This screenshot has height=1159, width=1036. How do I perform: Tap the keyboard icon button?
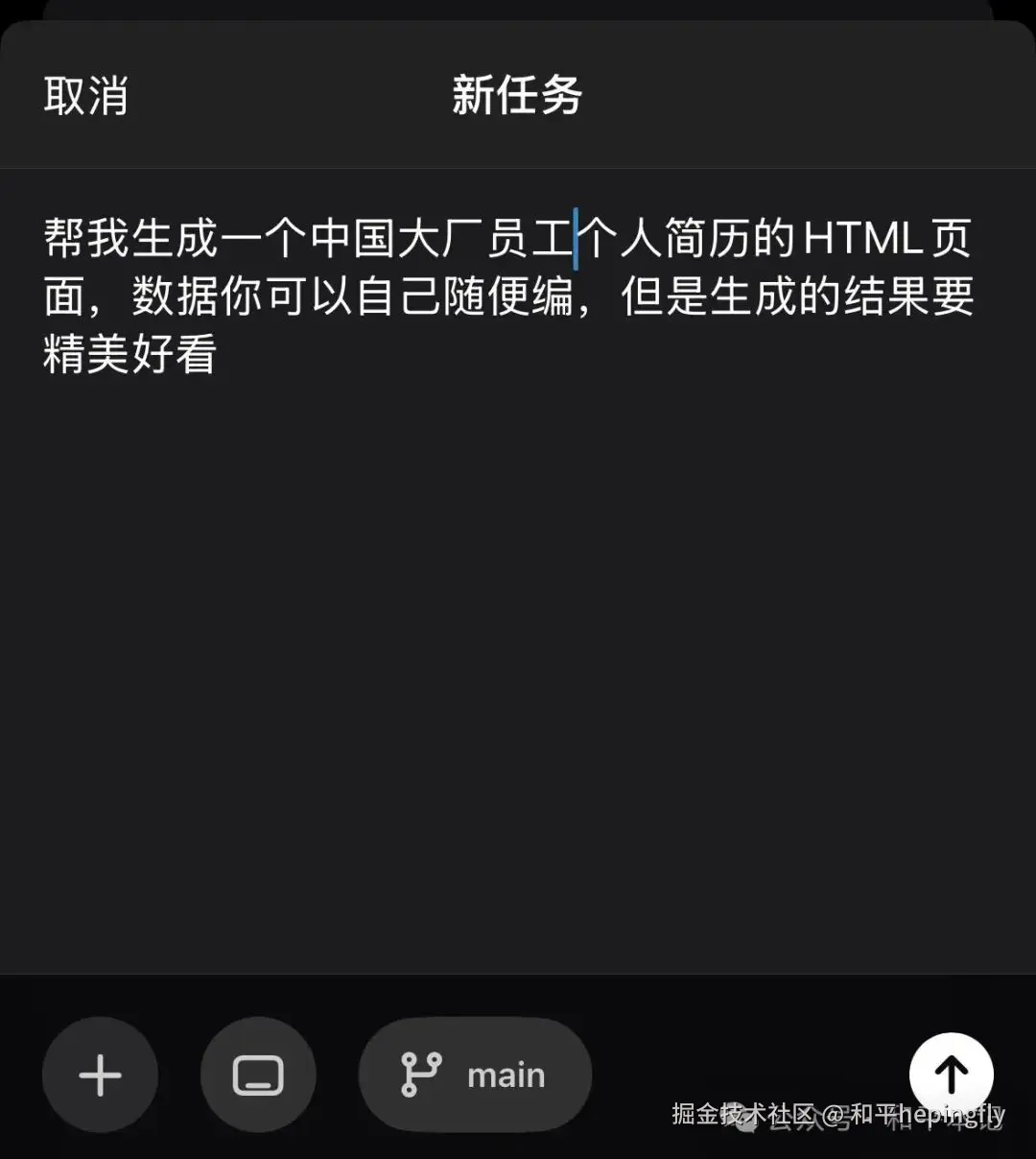[x=258, y=1075]
